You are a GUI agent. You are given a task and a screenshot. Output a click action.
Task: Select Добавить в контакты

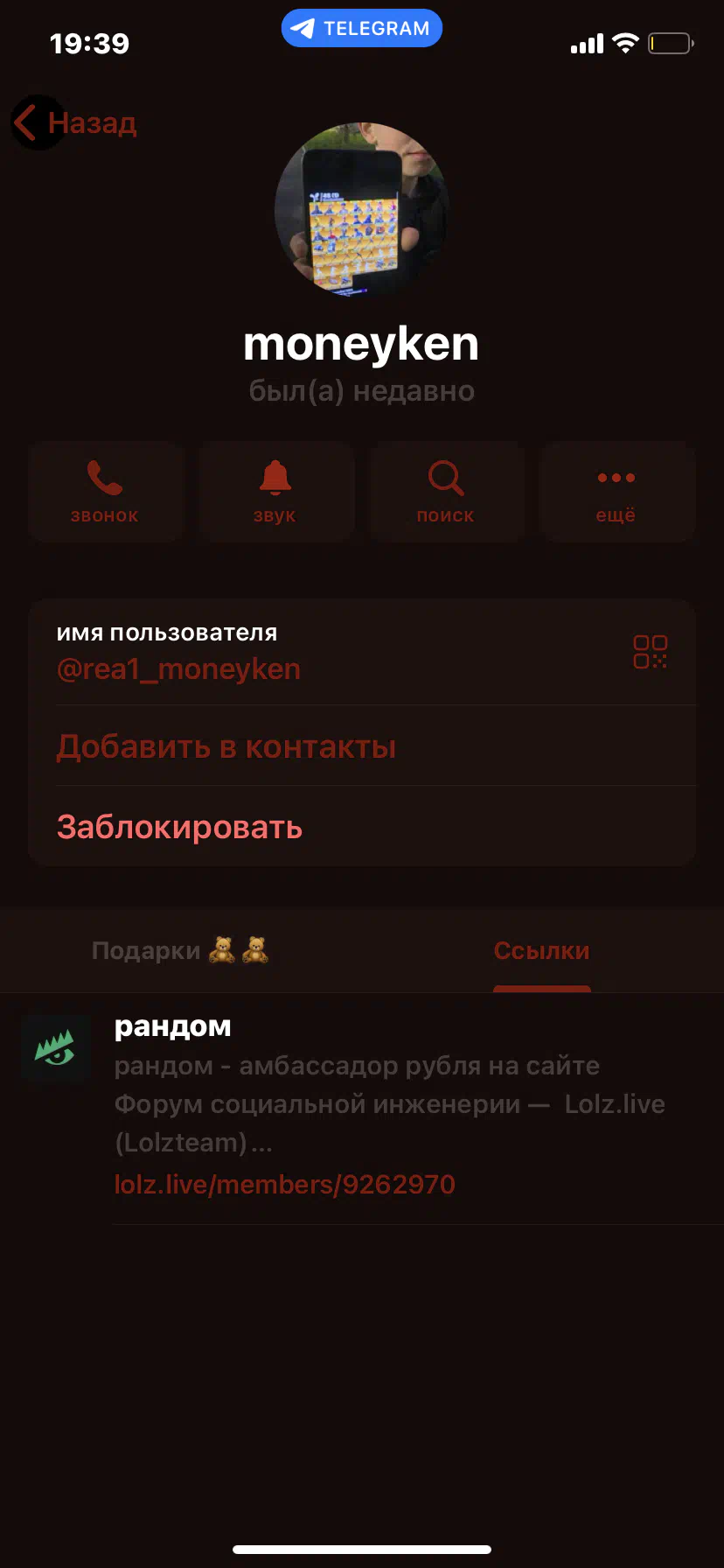click(x=362, y=746)
